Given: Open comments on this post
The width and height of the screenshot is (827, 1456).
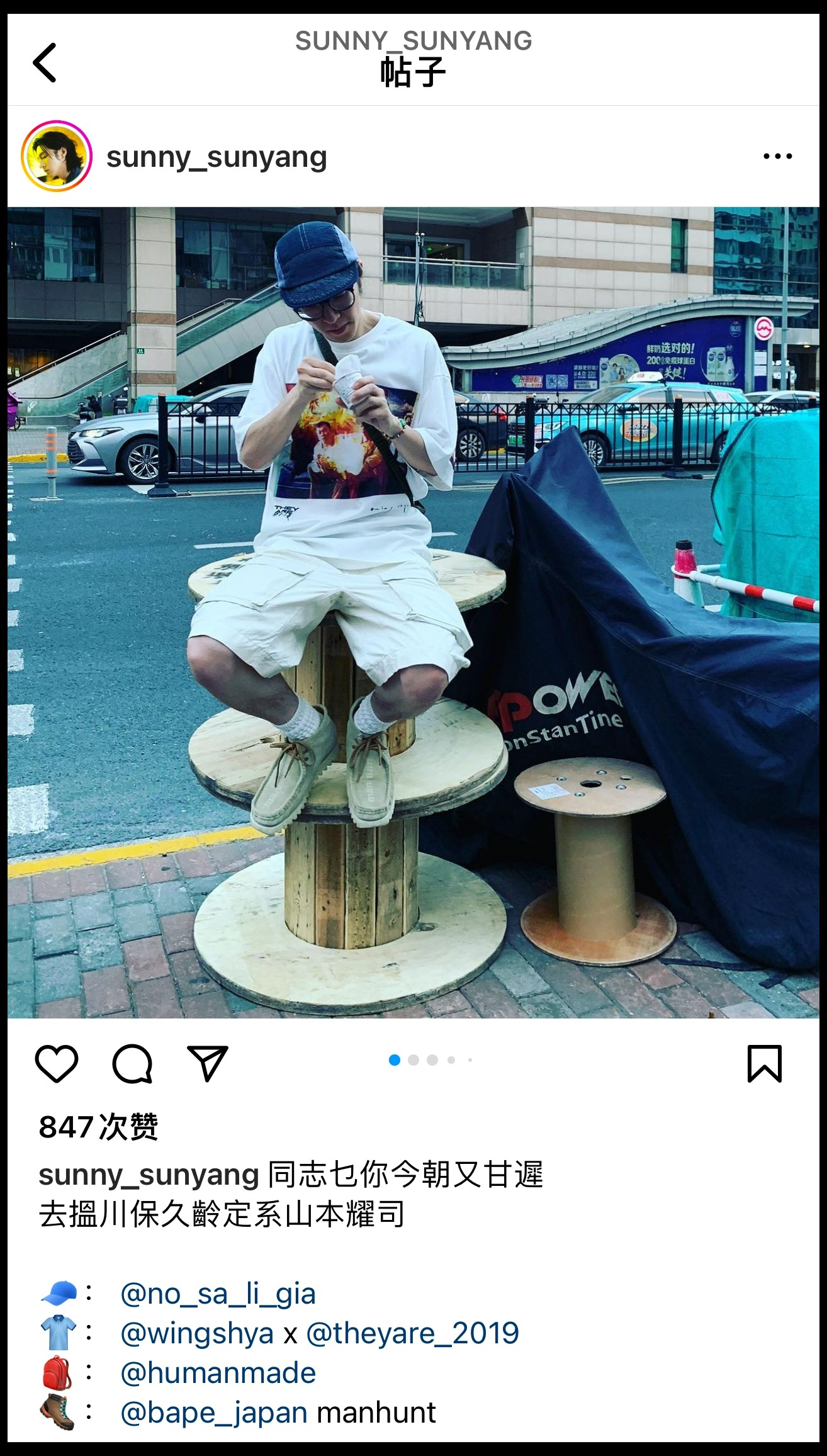Looking at the screenshot, I should (132, 1064).
